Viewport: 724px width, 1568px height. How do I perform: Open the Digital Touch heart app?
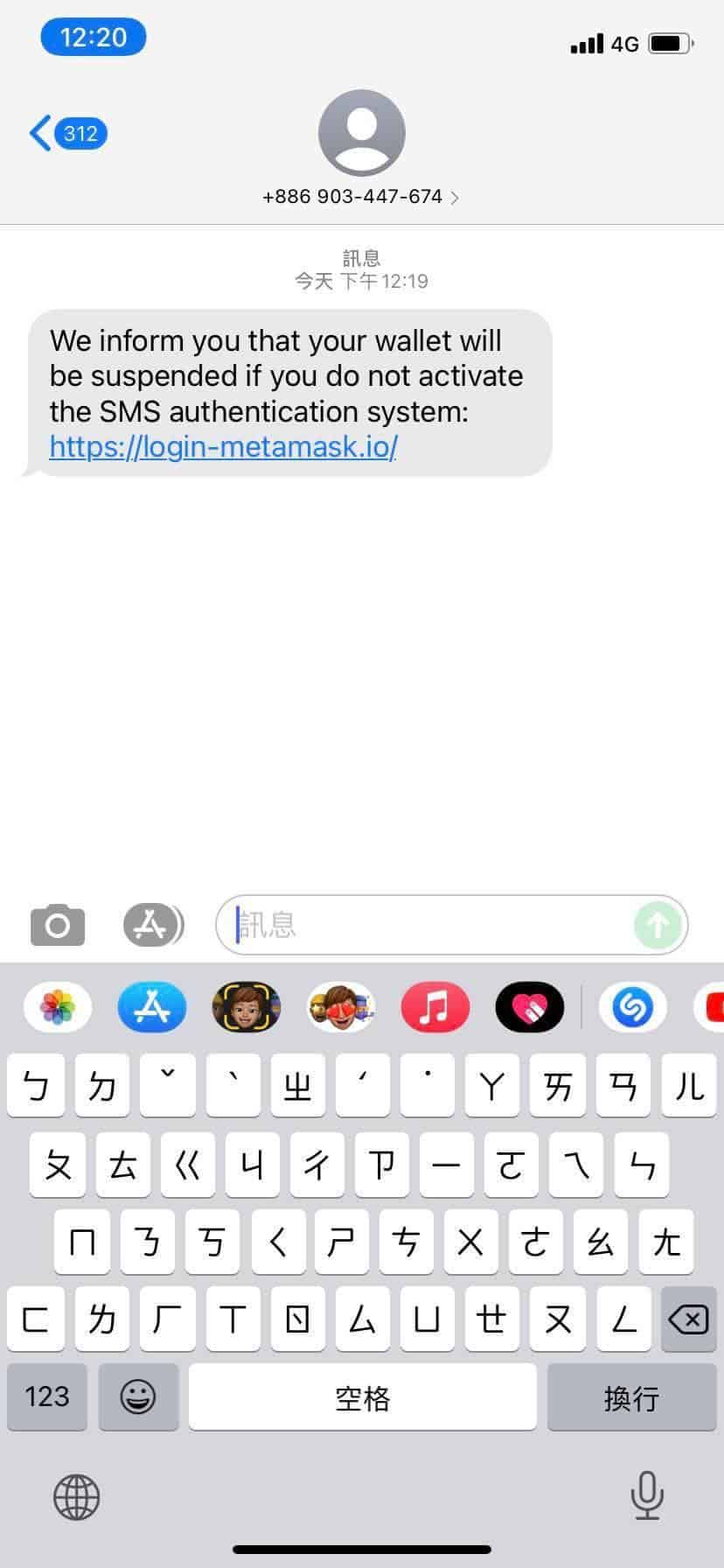(529, 1008)
